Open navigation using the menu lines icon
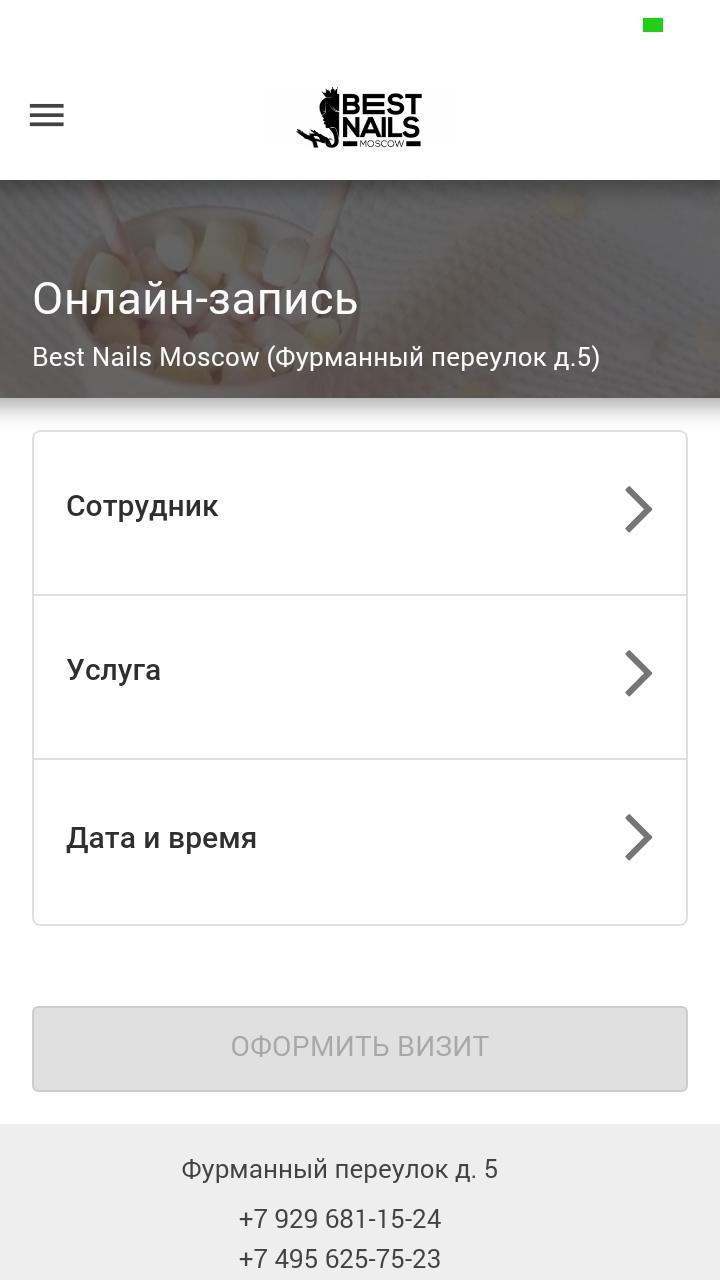 click(46, 115)
